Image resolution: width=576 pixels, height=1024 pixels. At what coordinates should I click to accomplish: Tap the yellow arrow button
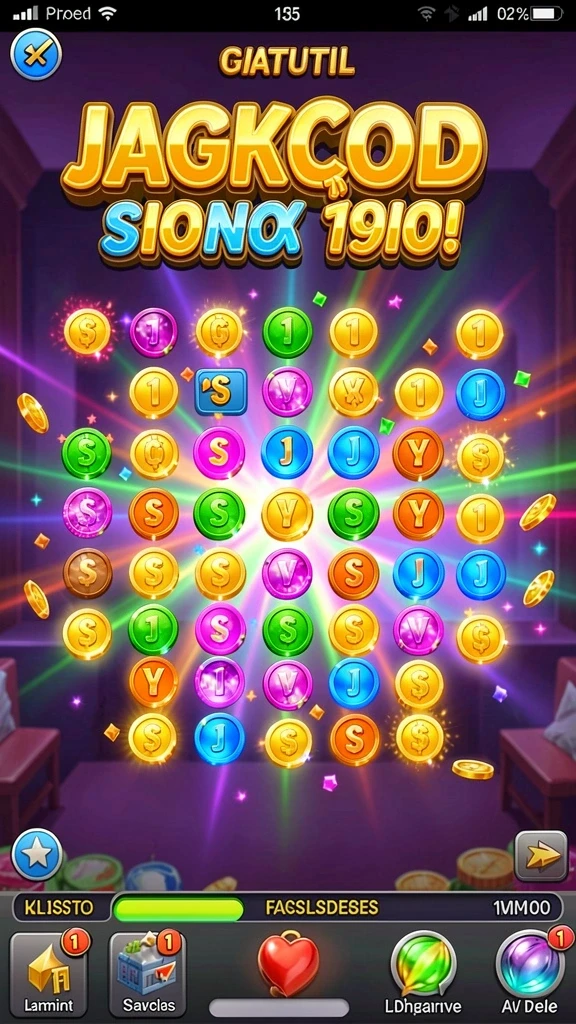coord(541,856)
